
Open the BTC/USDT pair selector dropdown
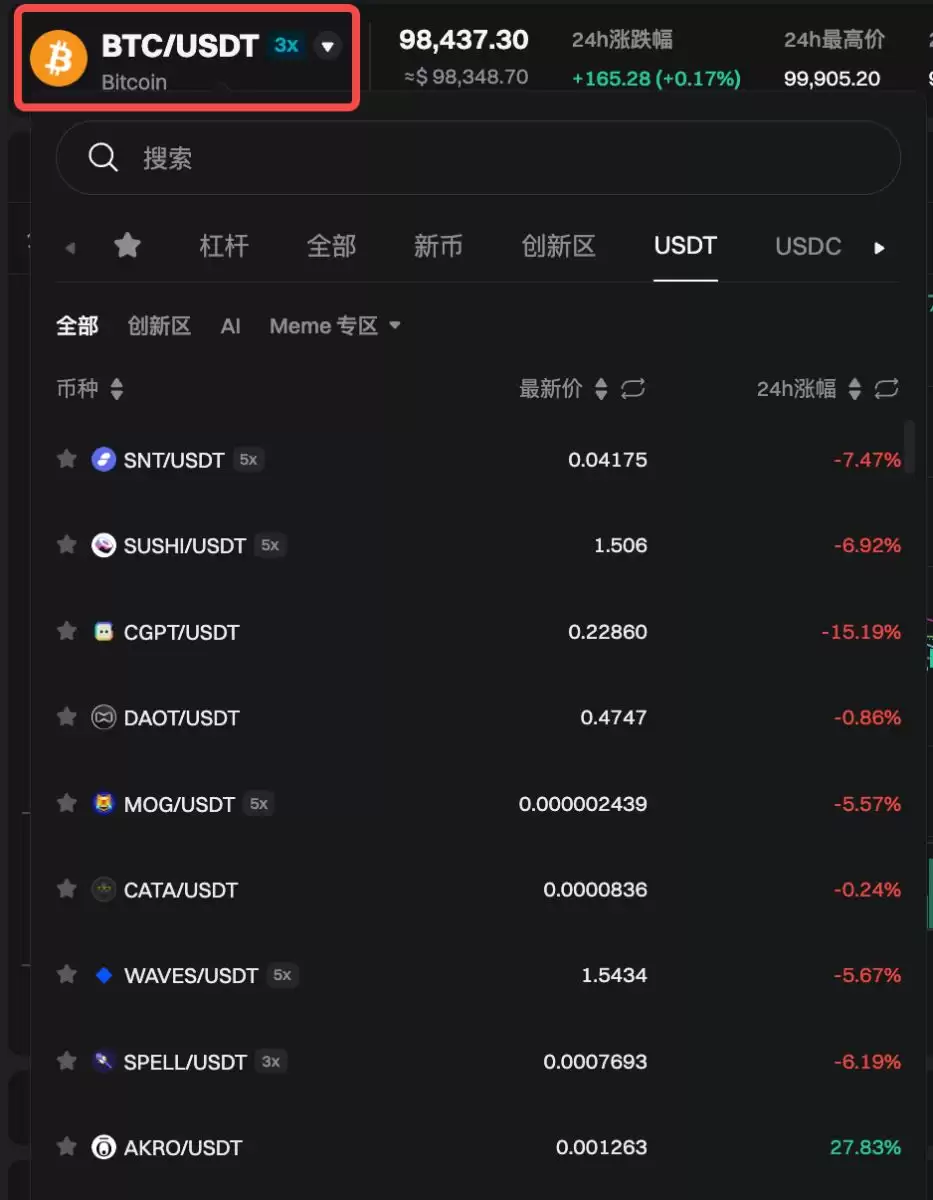pyautogui.click(x=328, y=46)
